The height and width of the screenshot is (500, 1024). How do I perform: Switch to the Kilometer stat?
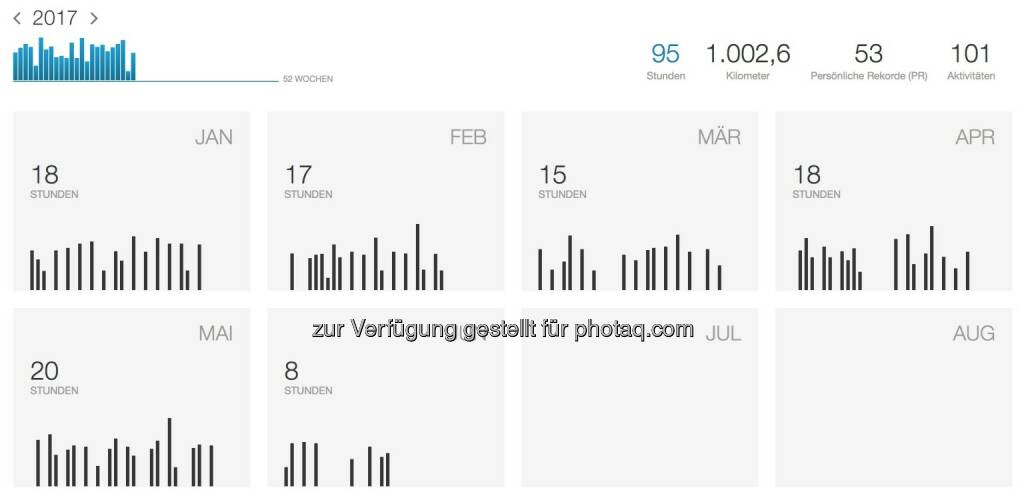click(747, 62)
